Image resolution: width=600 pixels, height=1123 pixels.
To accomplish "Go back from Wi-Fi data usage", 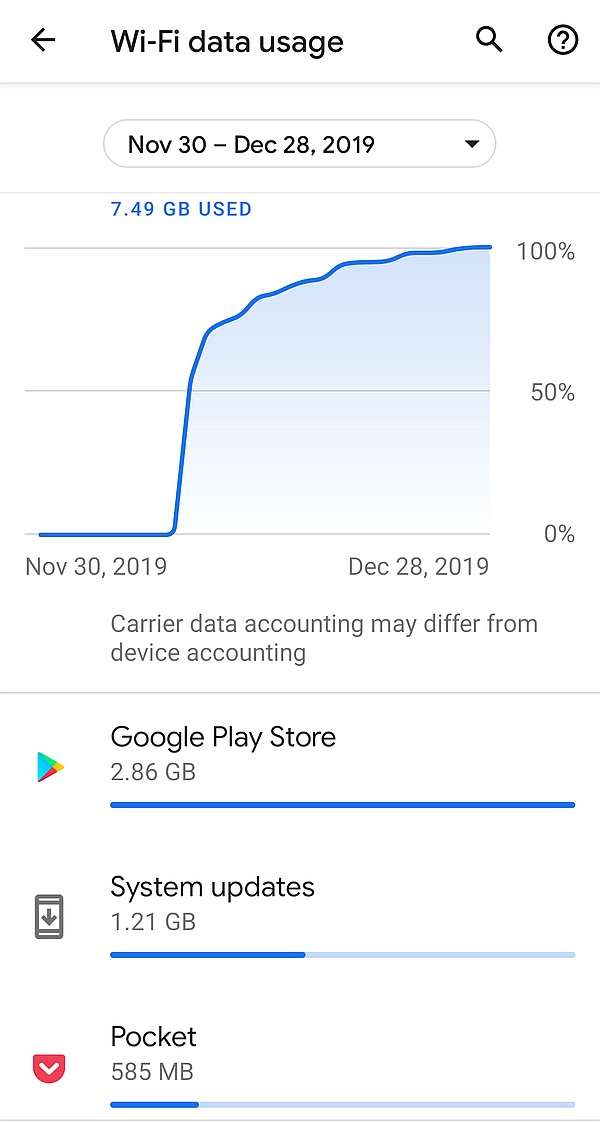I will 43,41.
